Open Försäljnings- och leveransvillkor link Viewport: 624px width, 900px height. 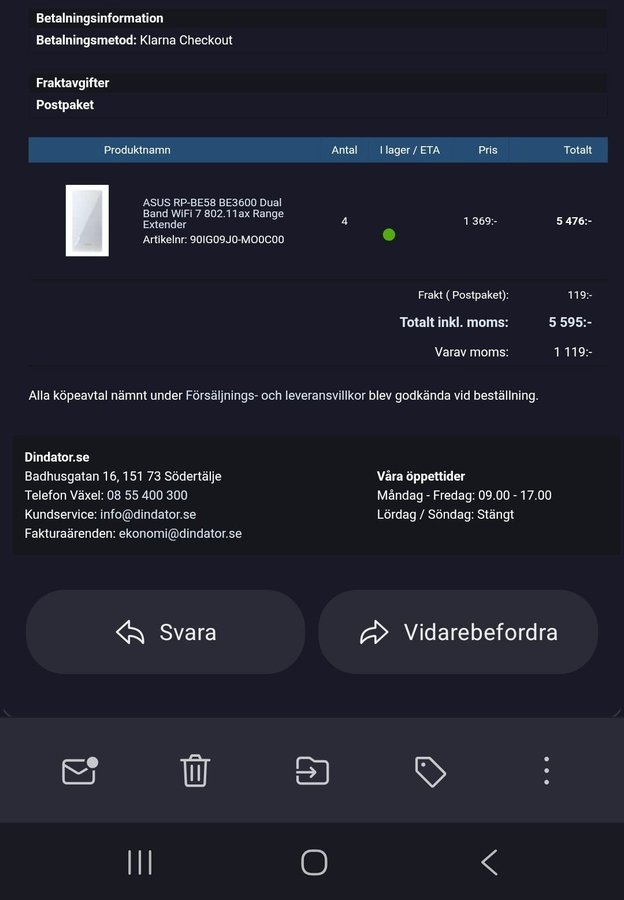(x=275, y=396)
